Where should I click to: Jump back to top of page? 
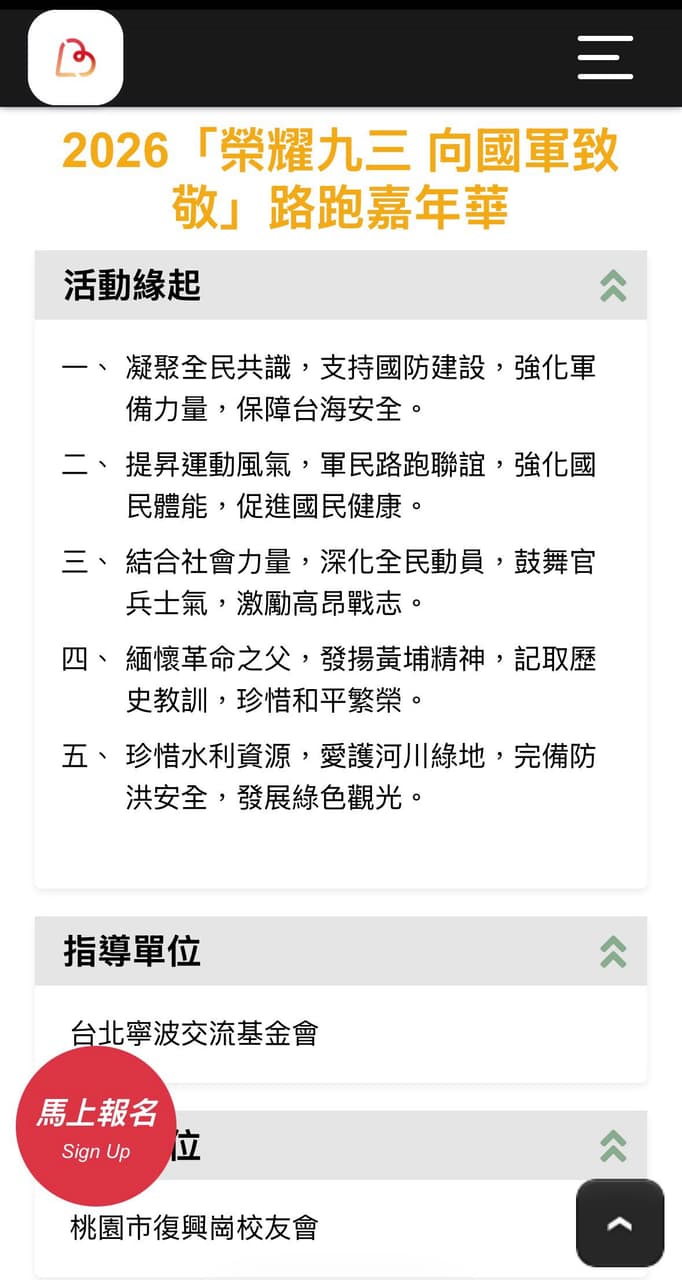point(620,1224)
